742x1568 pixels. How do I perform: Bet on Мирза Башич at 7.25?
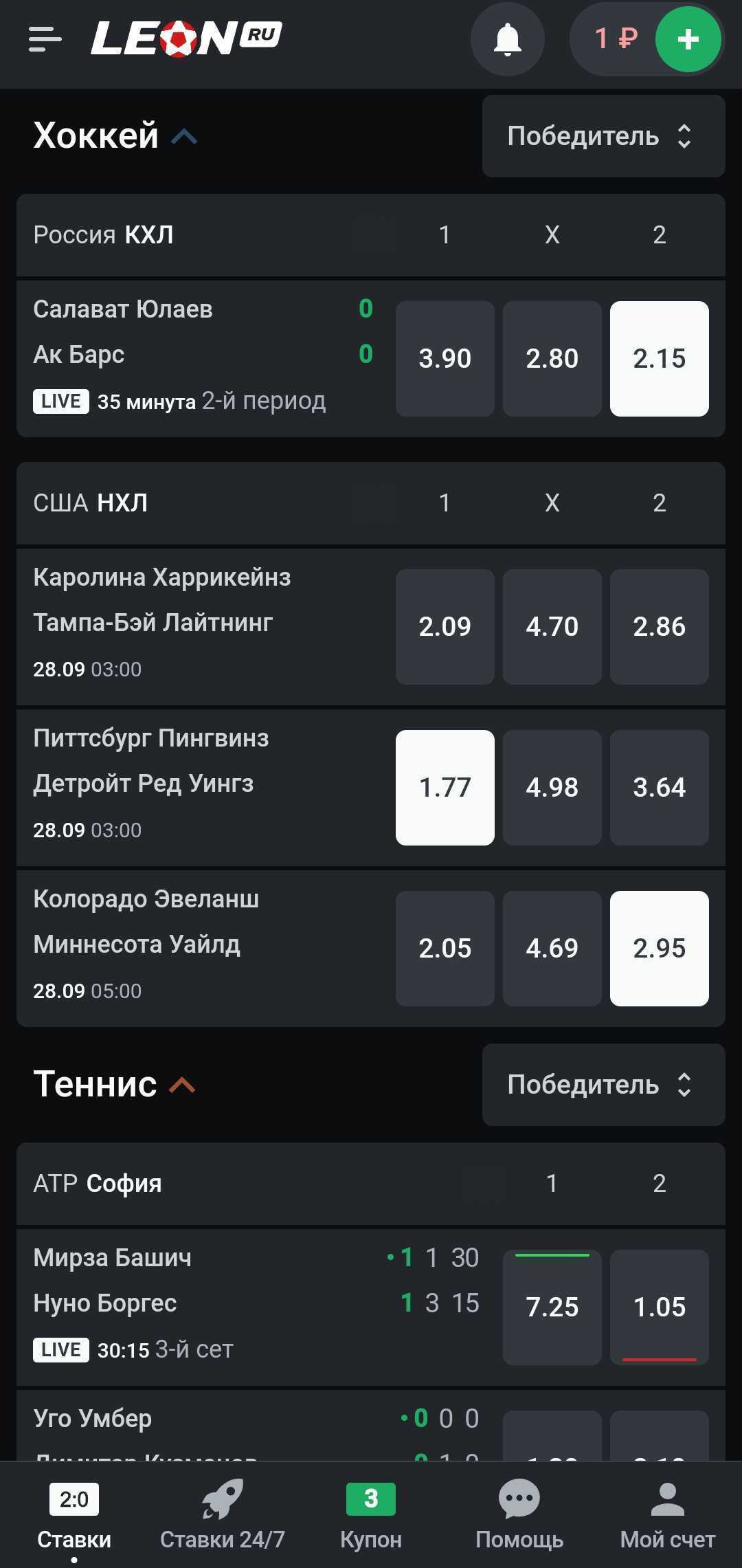click(552, 1307)
